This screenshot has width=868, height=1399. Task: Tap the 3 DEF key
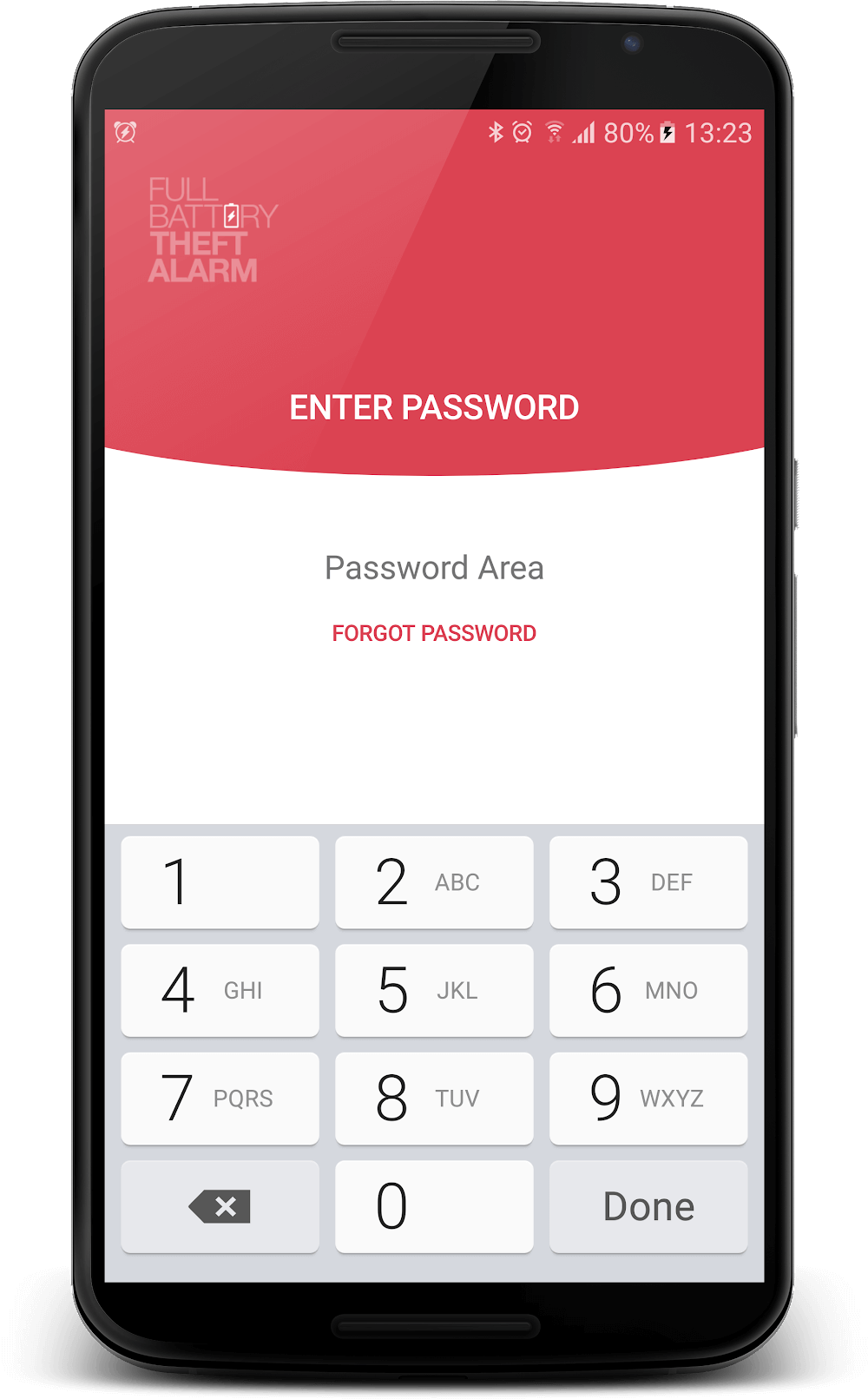pyautogui.click(x=648, y=881)
